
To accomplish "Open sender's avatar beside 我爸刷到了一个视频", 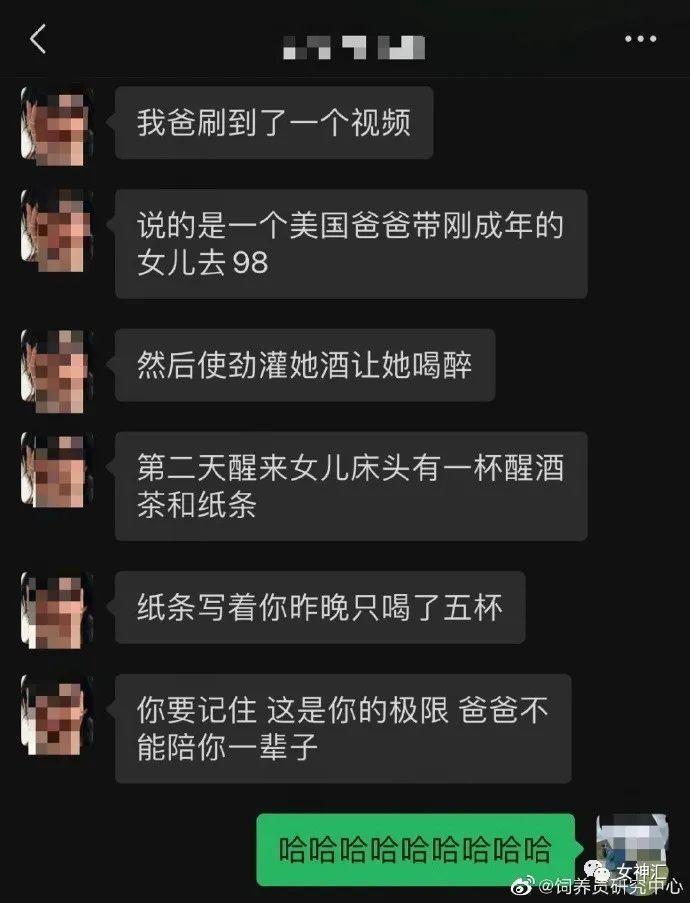I will (x=57, y=125).
